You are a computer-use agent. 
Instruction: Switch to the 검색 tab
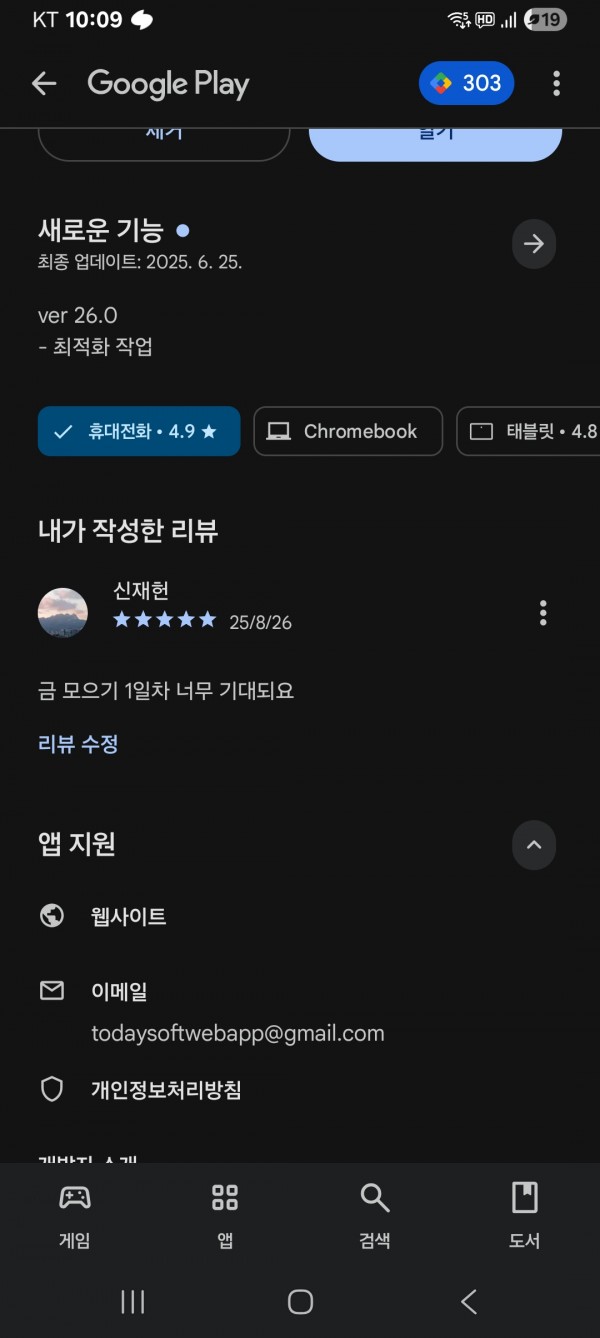pyautogui.click(x=375, y=1215)
